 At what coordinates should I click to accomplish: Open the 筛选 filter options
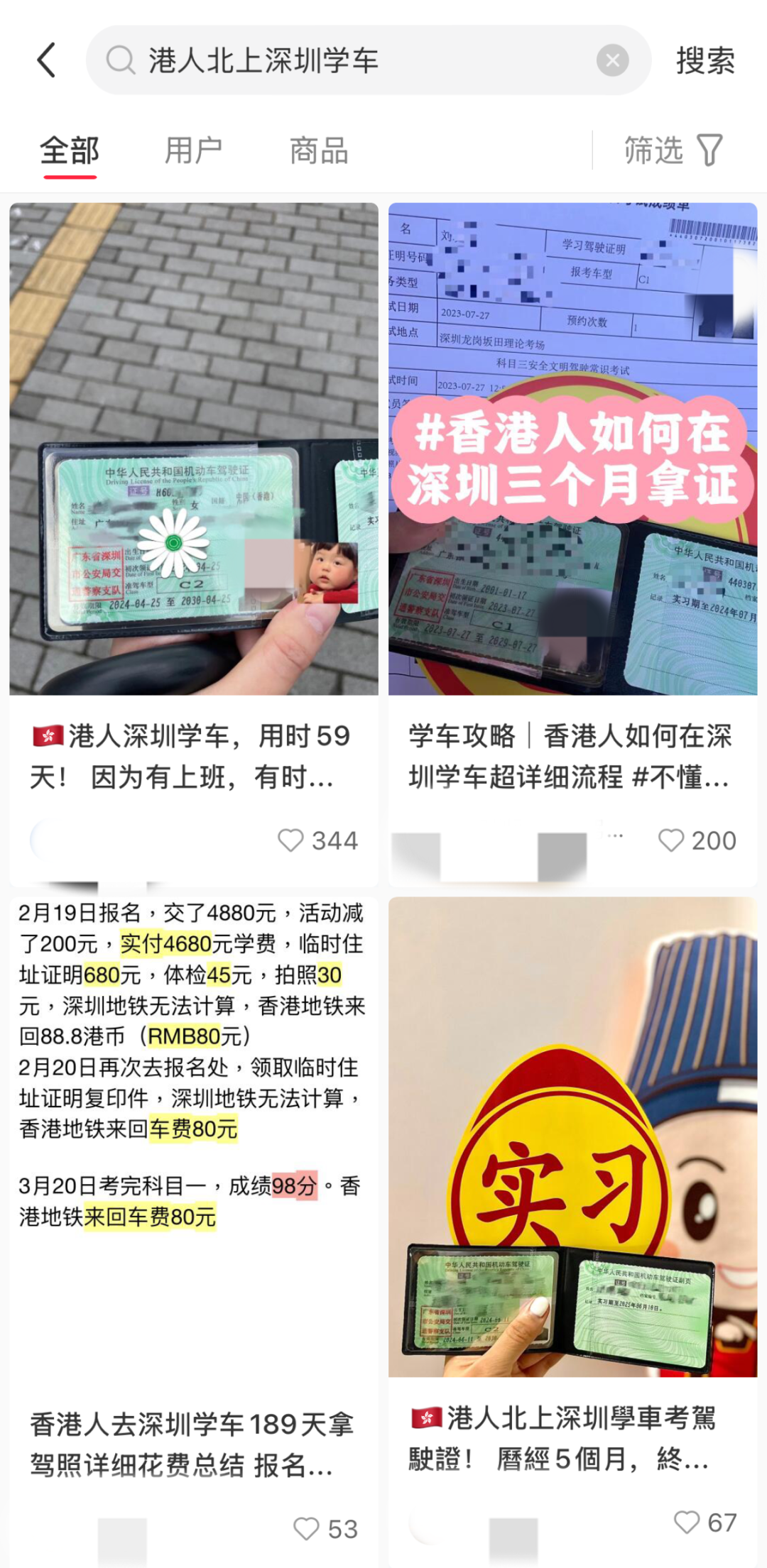coord(673,150)
